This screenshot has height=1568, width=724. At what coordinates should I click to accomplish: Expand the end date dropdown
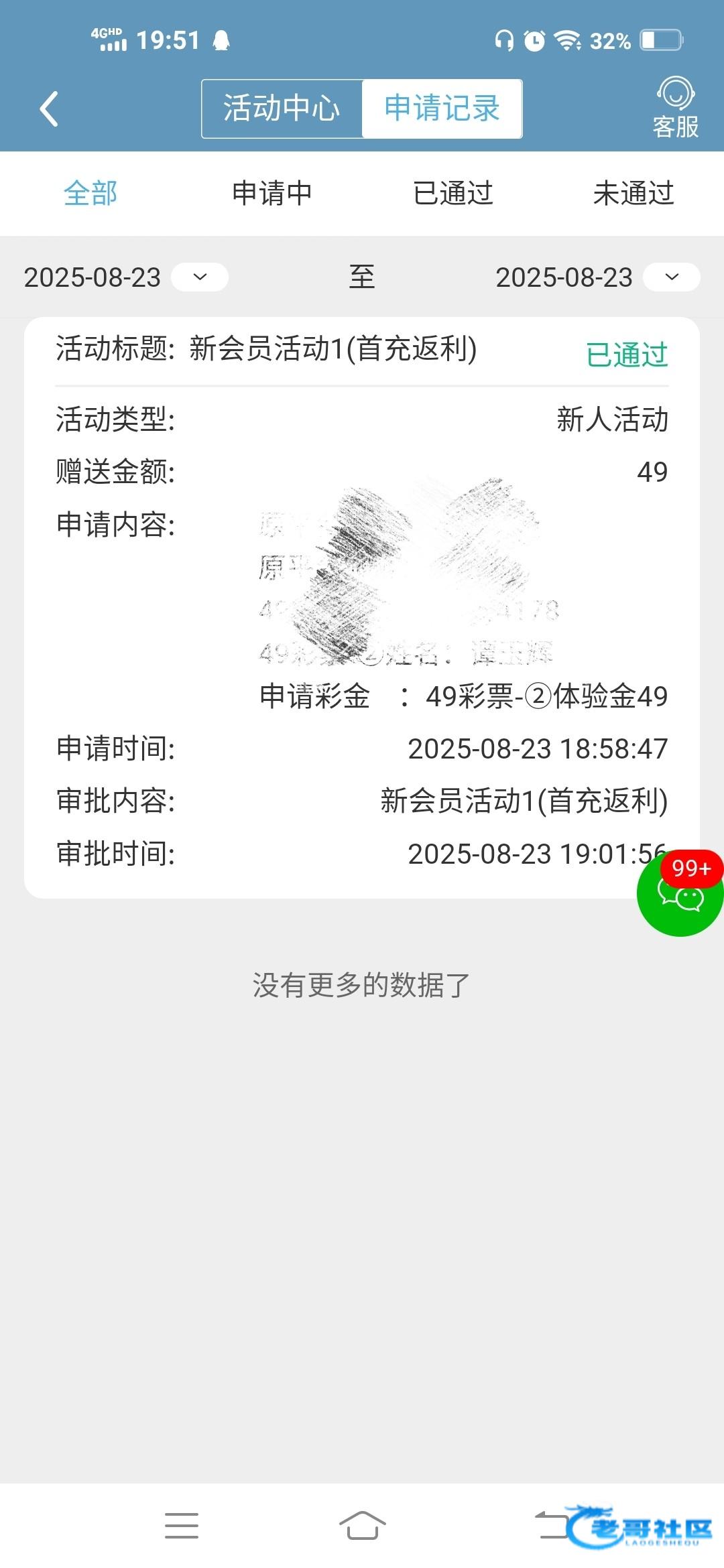click(672, 277)
